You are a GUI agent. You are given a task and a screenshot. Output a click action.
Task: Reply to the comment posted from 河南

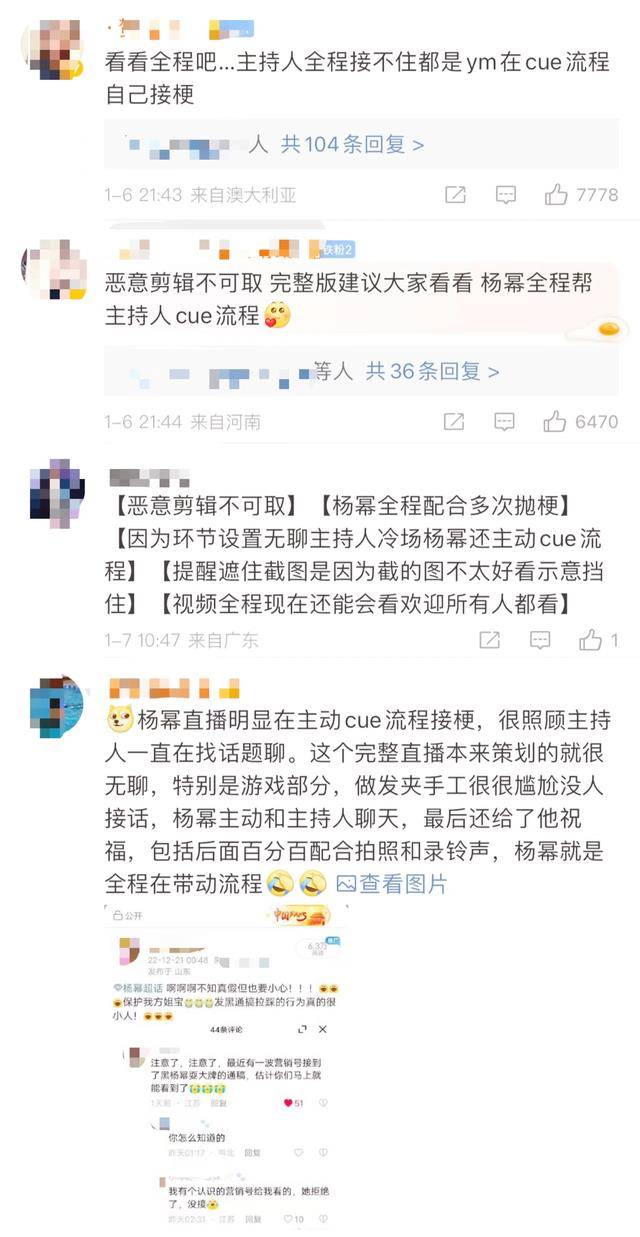point(505,422)
